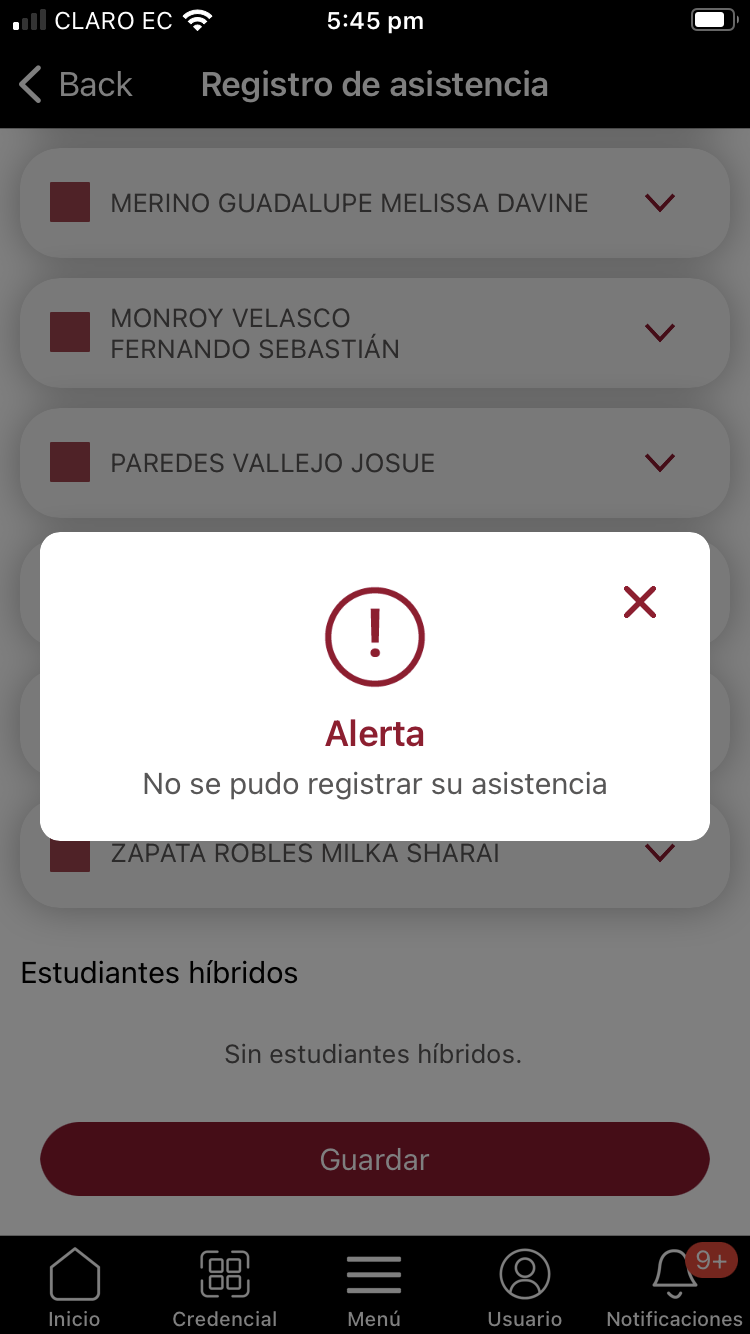
Task: Toggle attendance checkbox for Monroy Velasco Fernando Sebastián
Action: pos(70,332)
